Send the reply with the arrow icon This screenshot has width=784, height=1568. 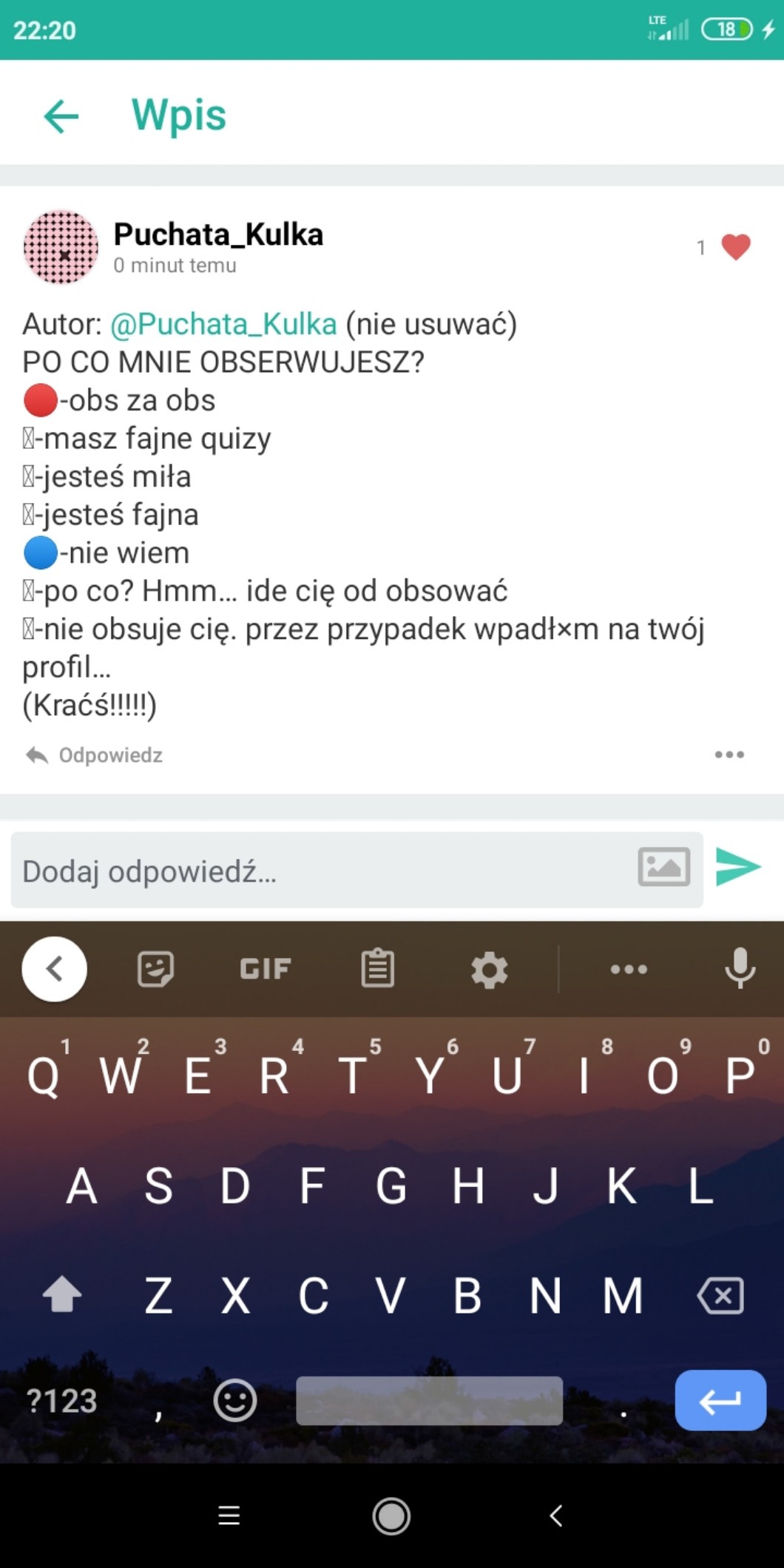click(x=738, y=867)
